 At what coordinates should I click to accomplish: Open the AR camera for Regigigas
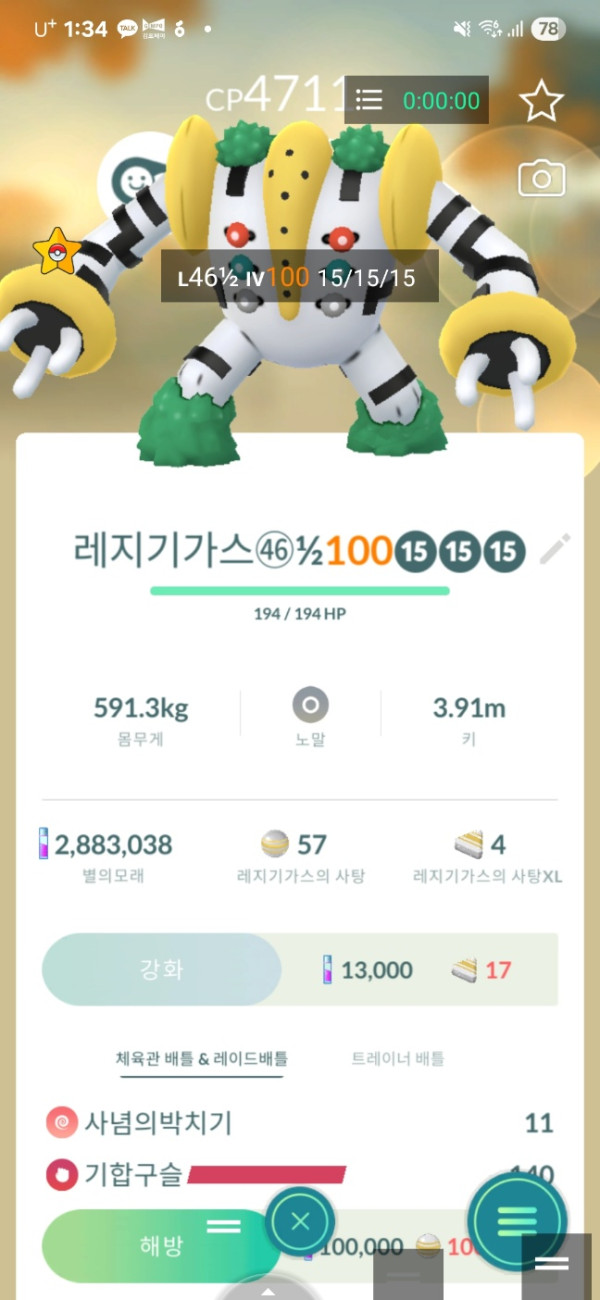[x=541, y=179]
